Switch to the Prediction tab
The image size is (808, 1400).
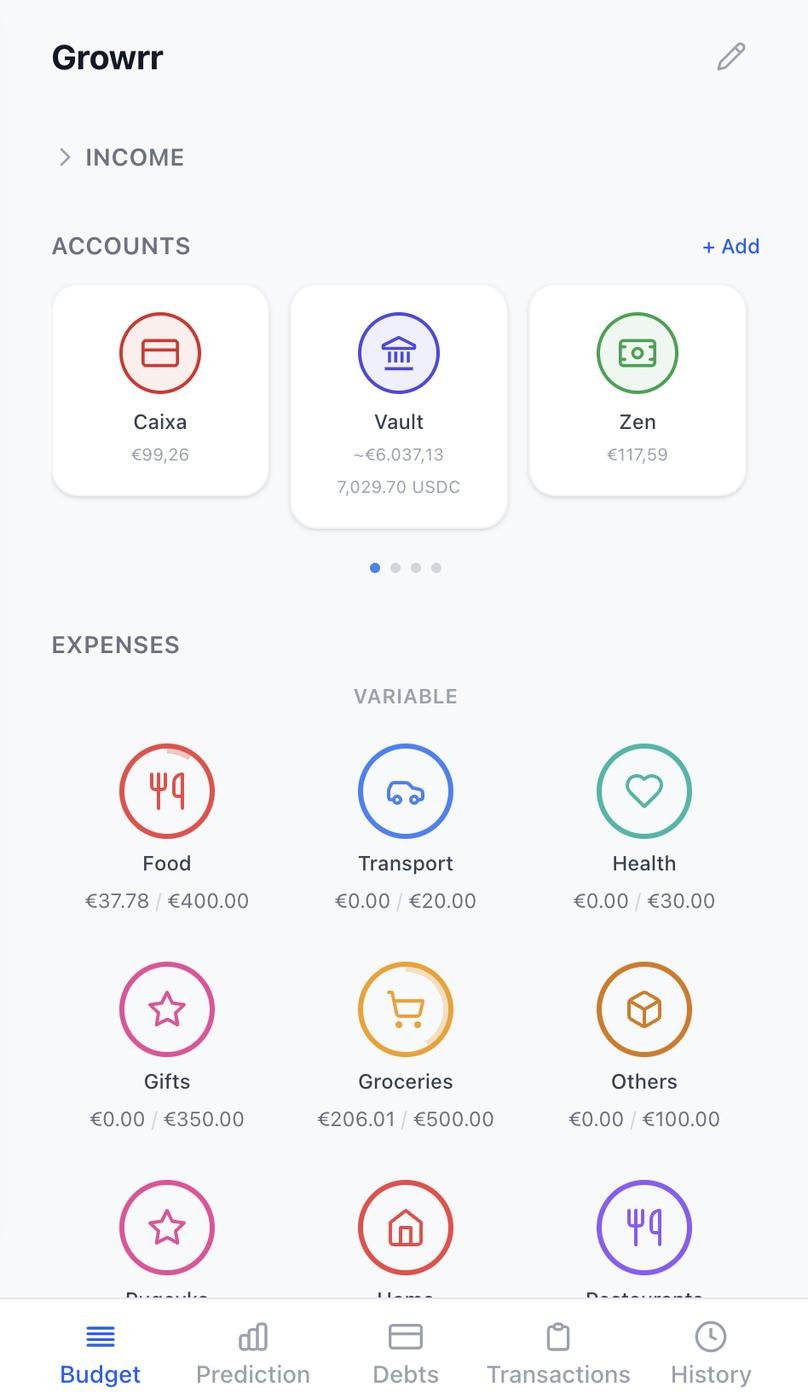click(x=253, y=1353)
